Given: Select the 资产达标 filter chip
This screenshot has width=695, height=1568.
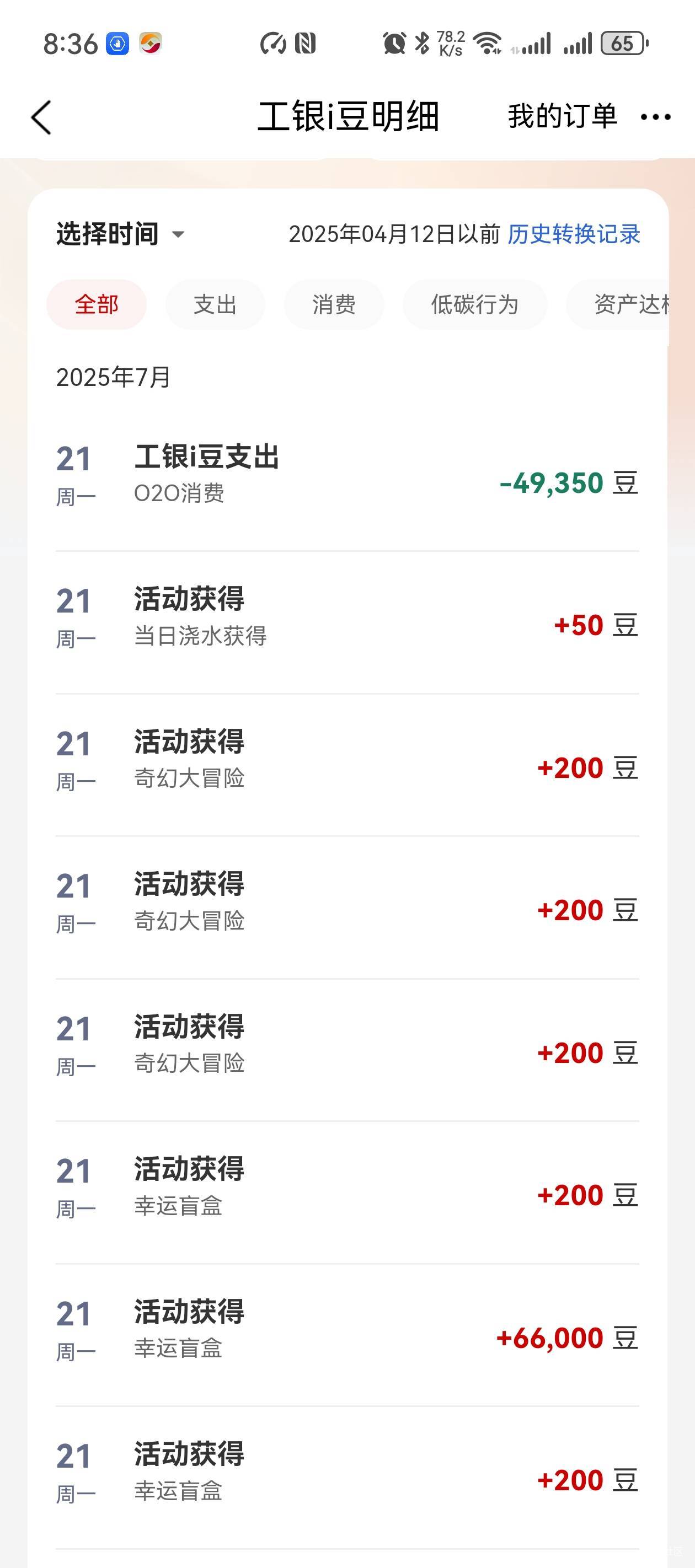Looking at the screenshot, I should click(x=618, y=304).
